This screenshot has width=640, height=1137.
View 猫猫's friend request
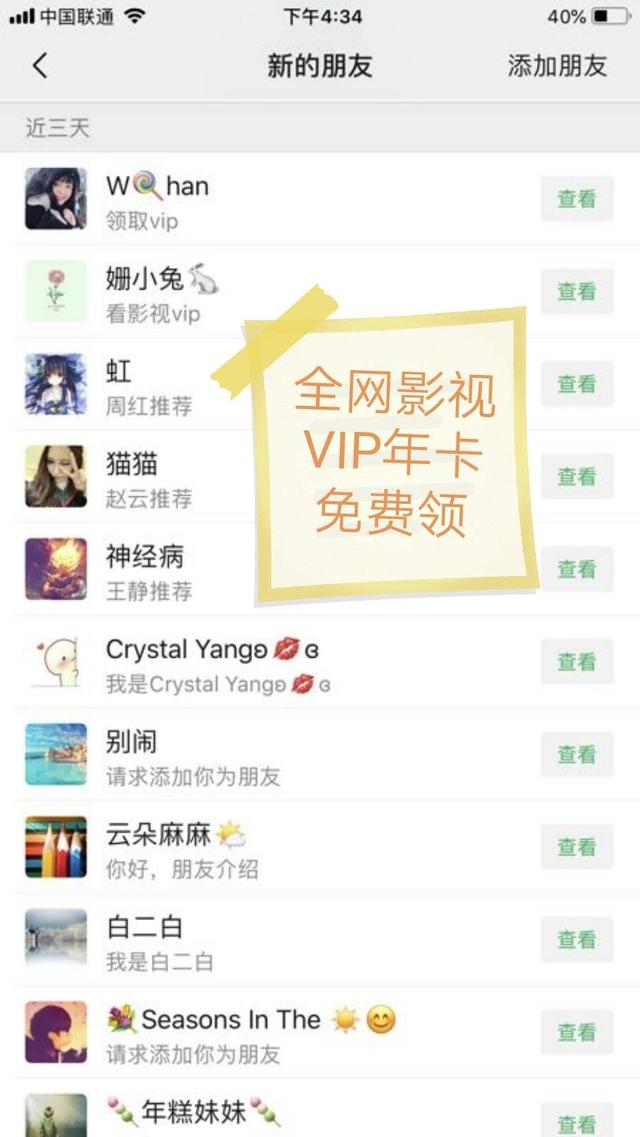tap(577, 477)
